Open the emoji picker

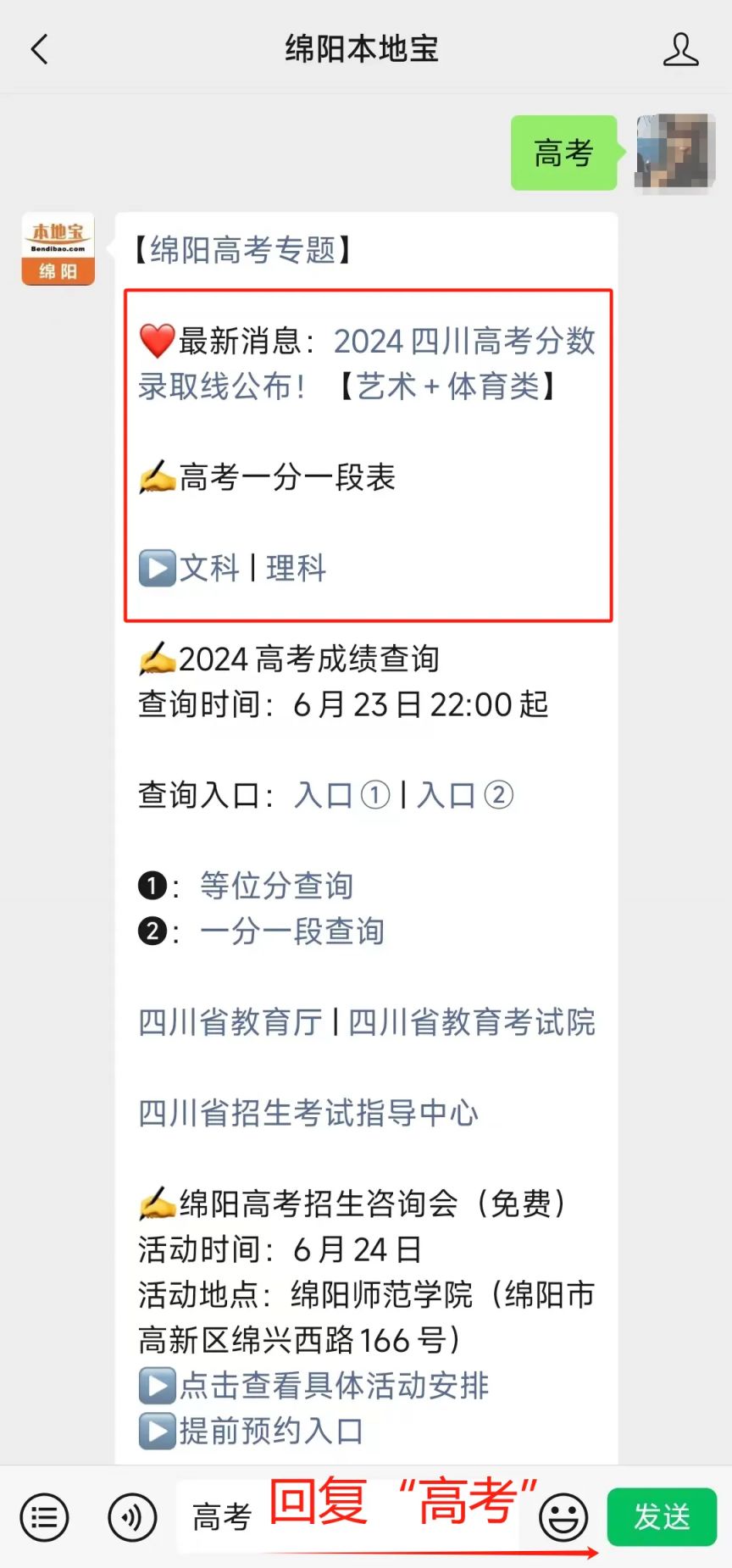tap(563, 1517)
